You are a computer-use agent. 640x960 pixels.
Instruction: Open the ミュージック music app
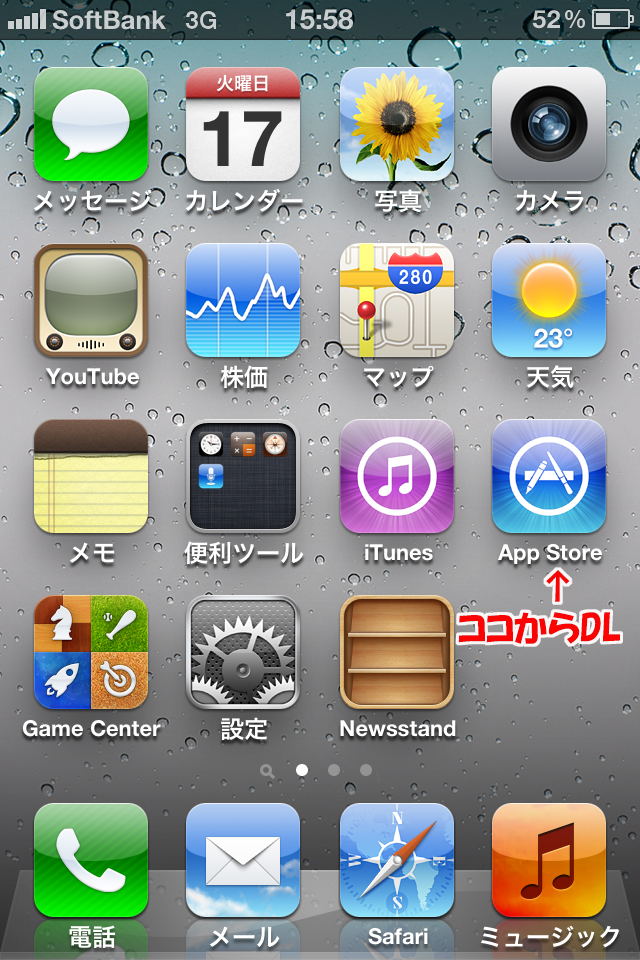(x=549, y=860)
